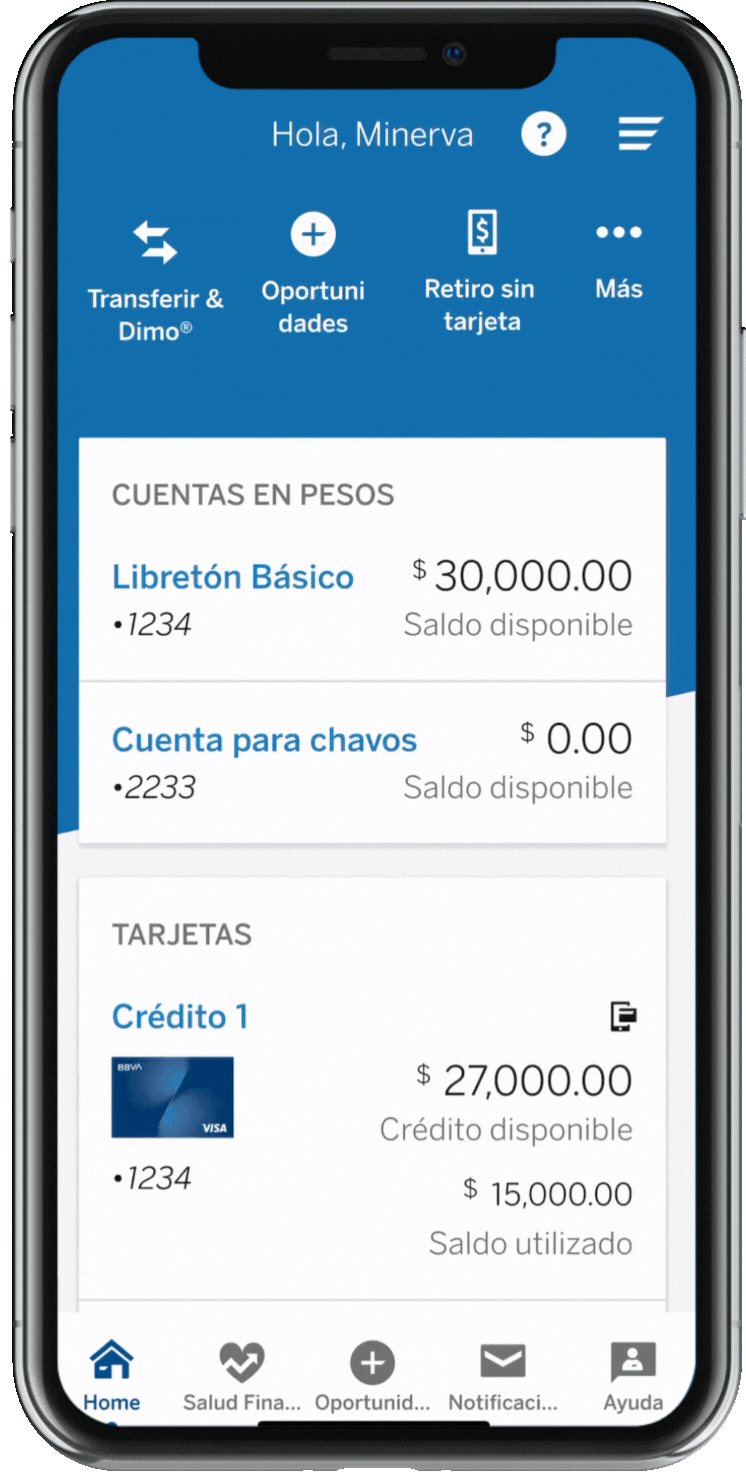746x1472 pixels.
Task: Tap the digital card icon beside Crédito 1
Action: coord(624,1017)
